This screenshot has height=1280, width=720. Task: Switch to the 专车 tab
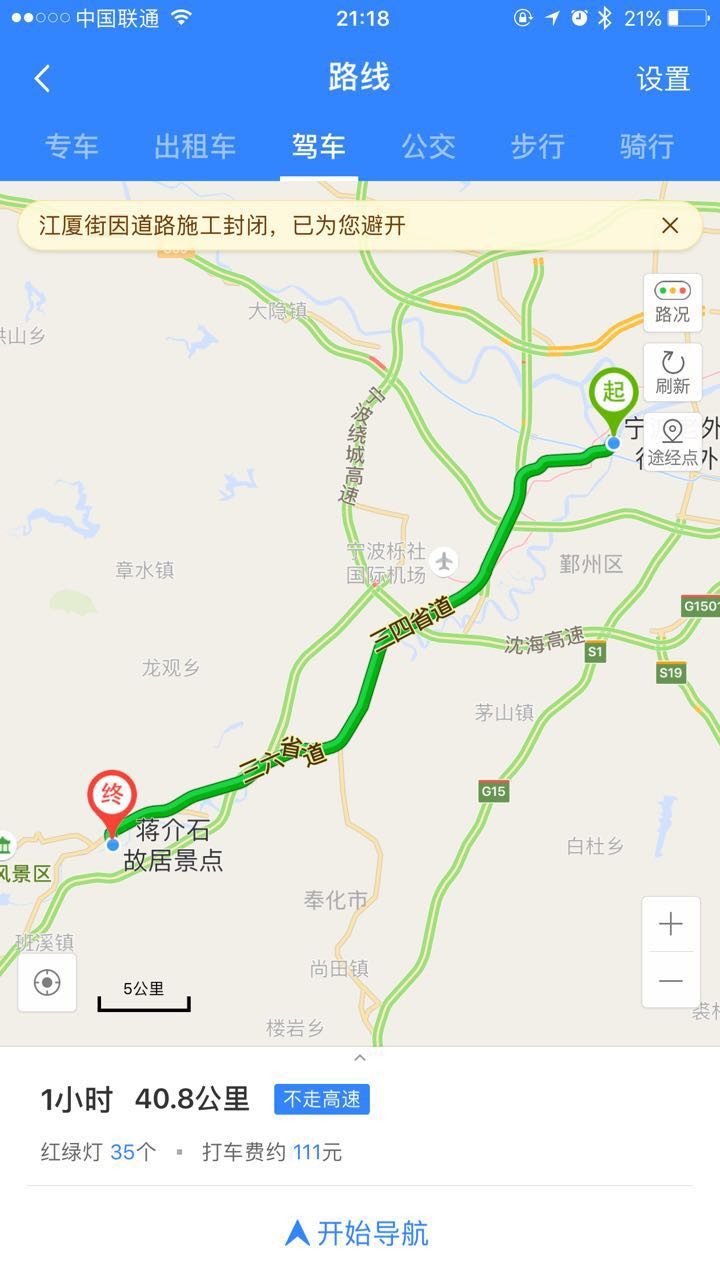pos(71,146)
